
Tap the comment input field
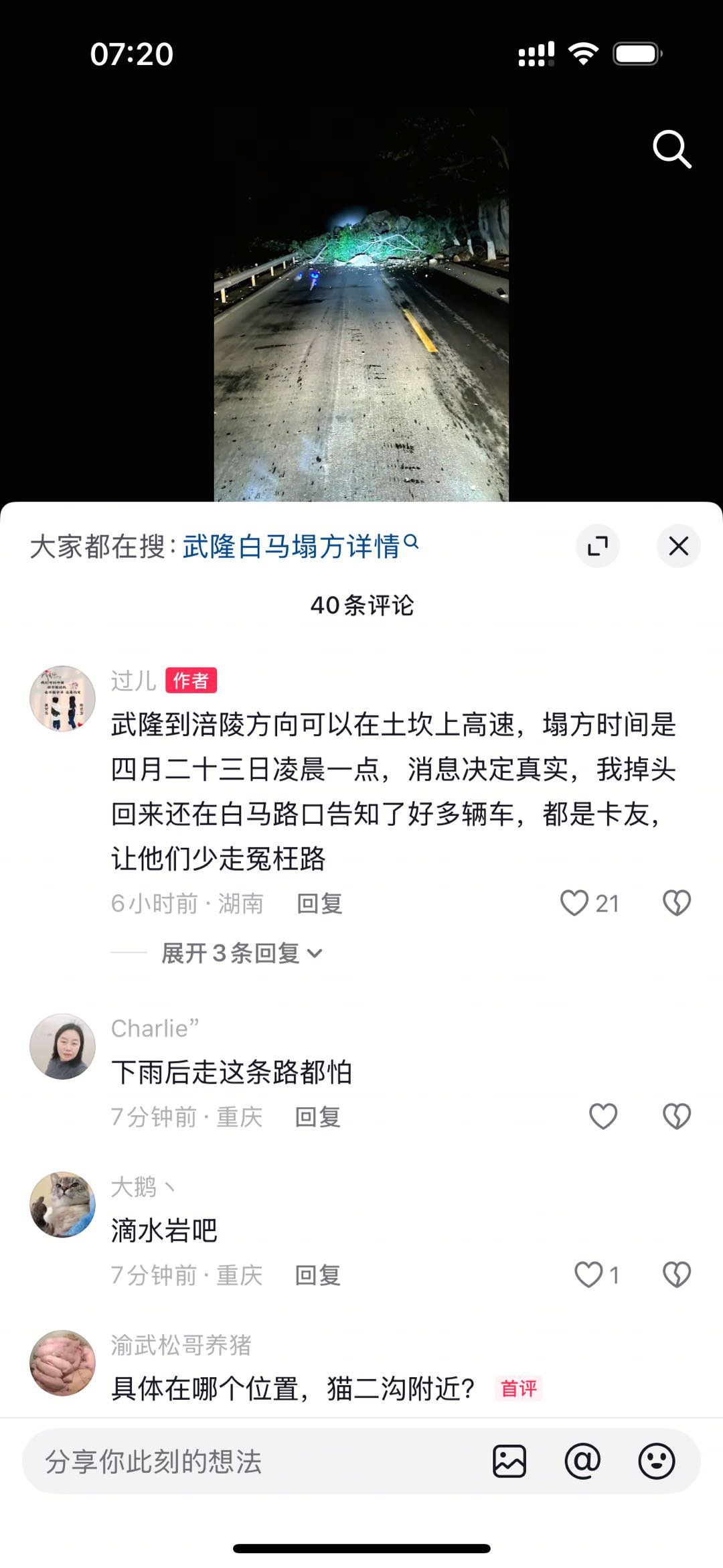pos(254,1462)
